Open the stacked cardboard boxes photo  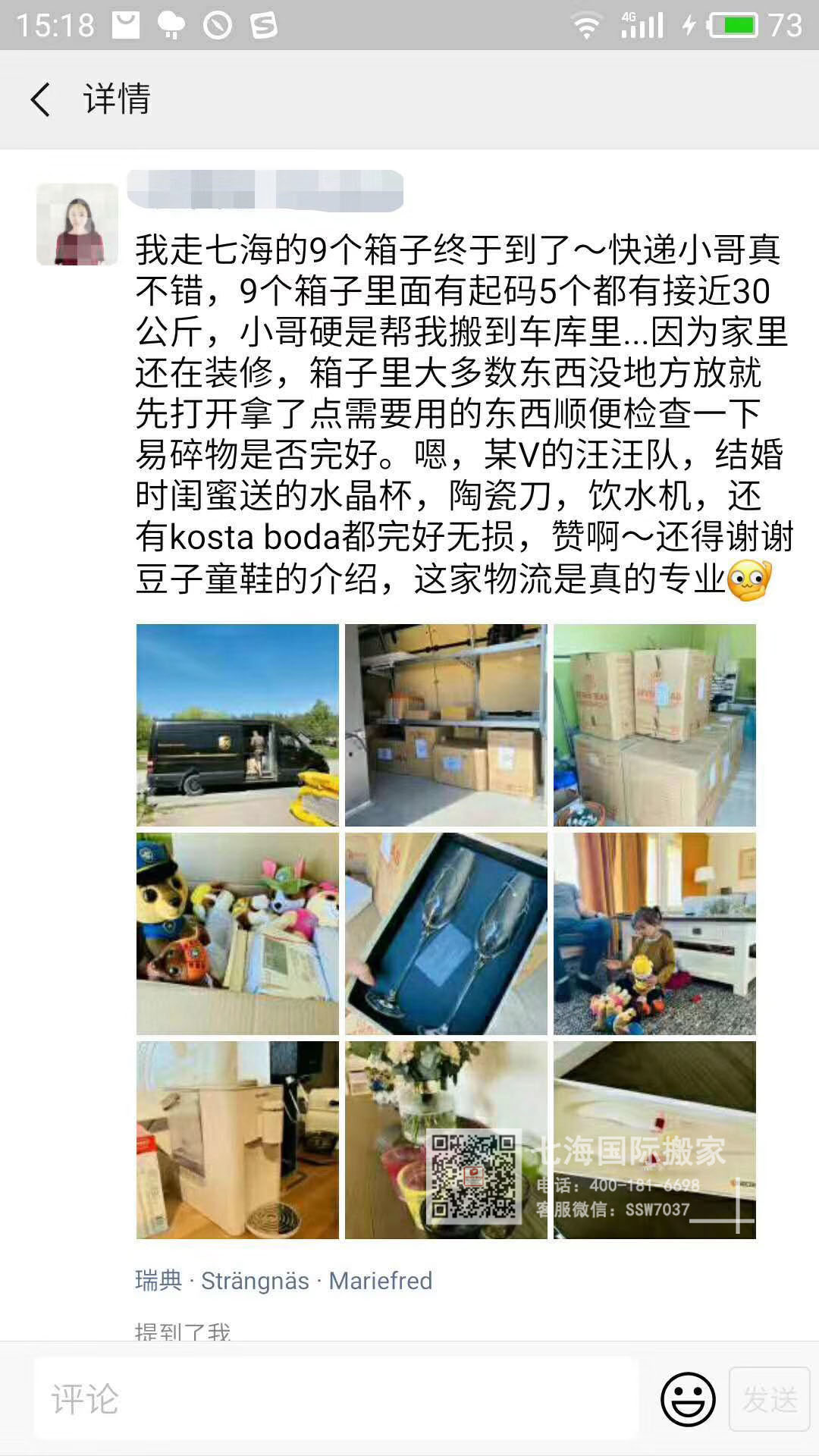pyautogui.click(x=654, y=725)
